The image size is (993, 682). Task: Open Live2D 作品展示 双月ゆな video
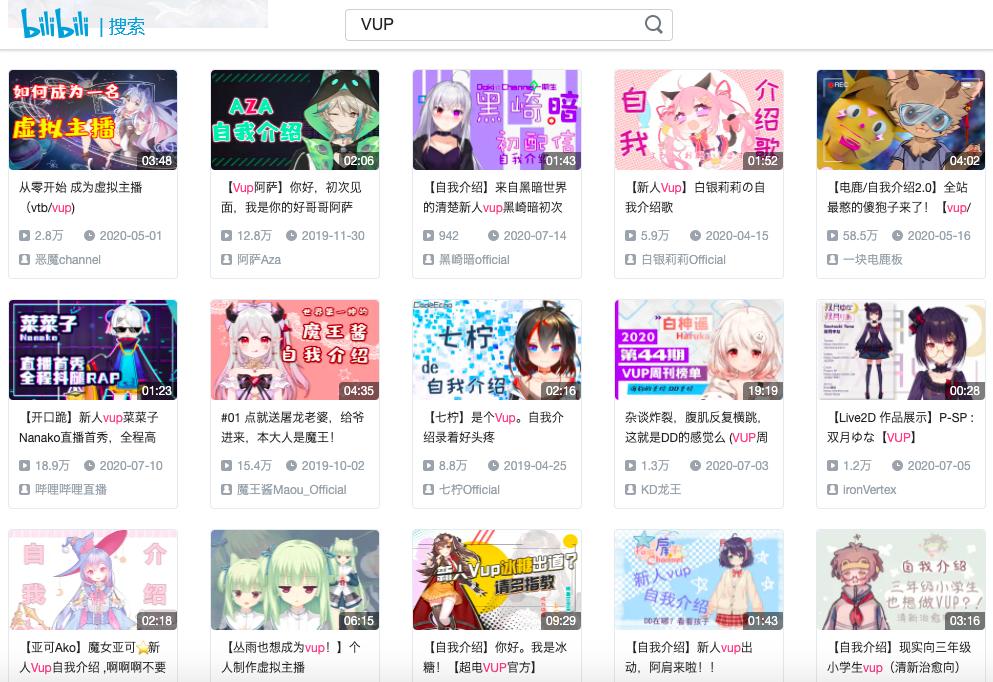tap(901, 350)
